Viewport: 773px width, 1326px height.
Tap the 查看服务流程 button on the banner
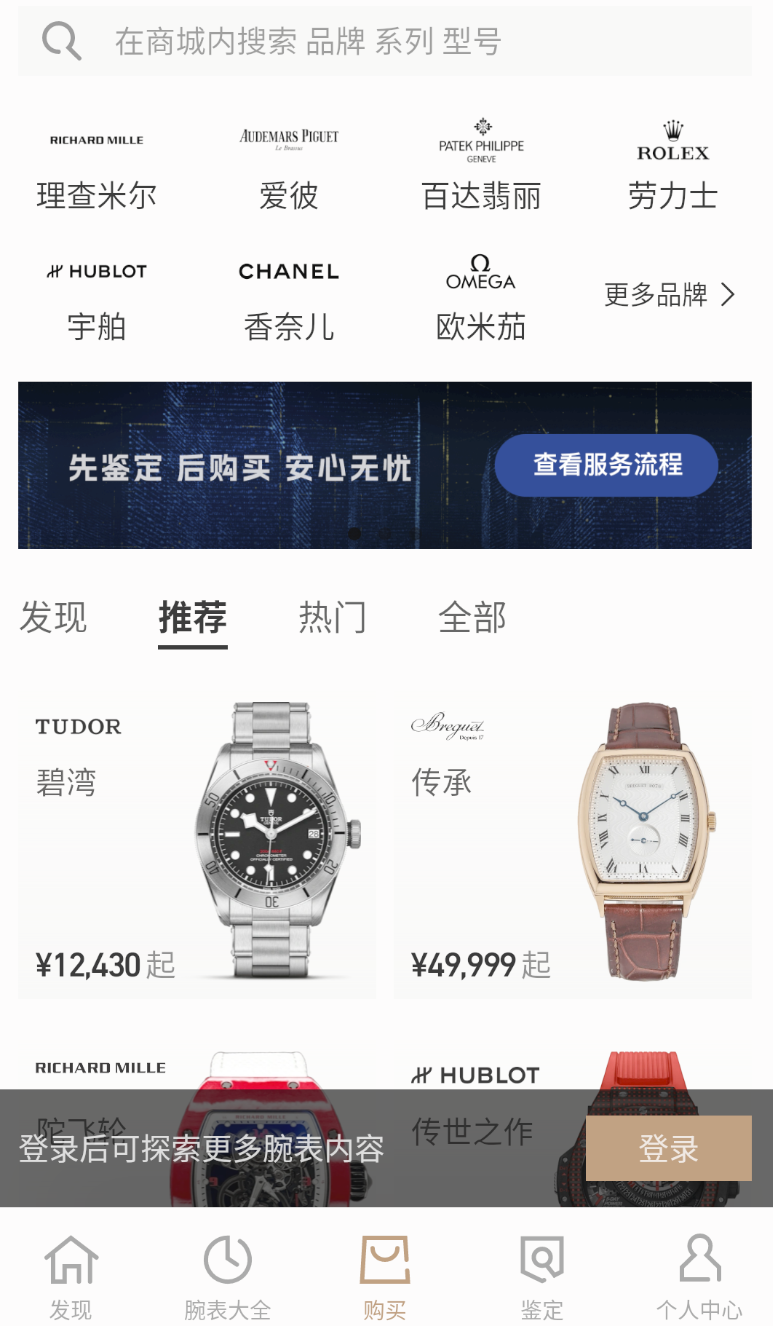tap(607, 465)
